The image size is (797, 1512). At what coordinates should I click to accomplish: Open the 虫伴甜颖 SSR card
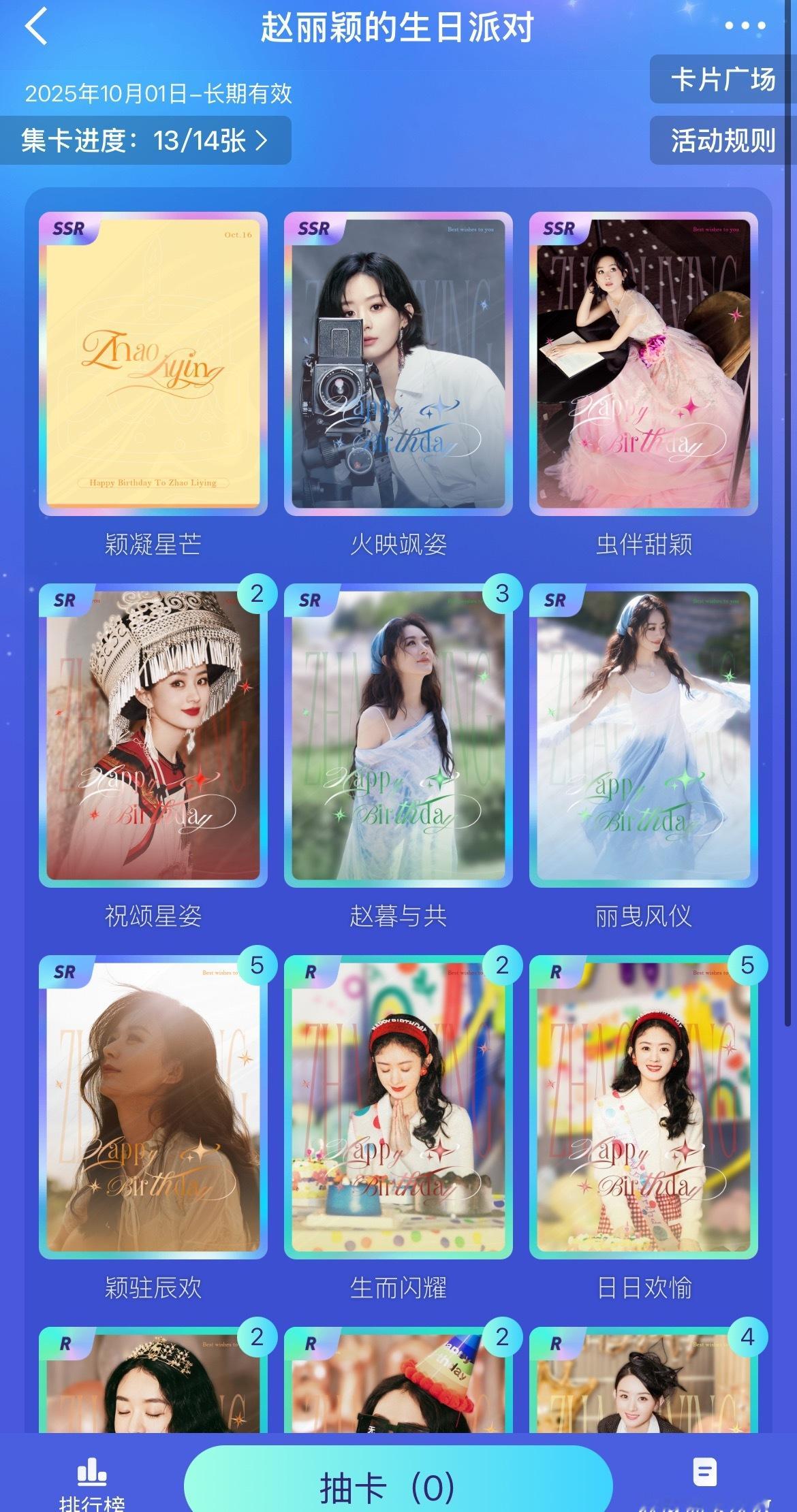644,364
